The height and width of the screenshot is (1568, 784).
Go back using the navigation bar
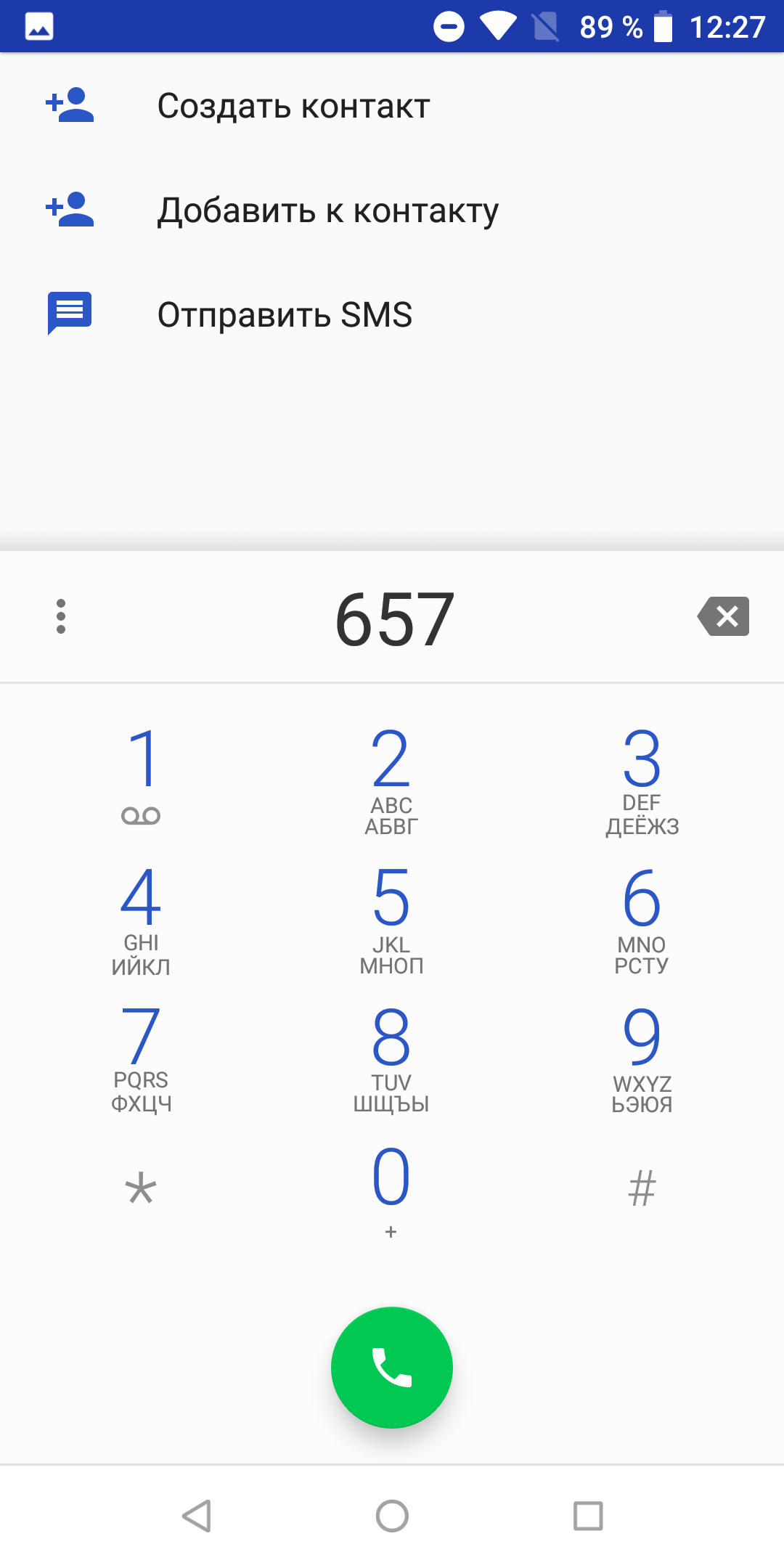click(196, 1516)
